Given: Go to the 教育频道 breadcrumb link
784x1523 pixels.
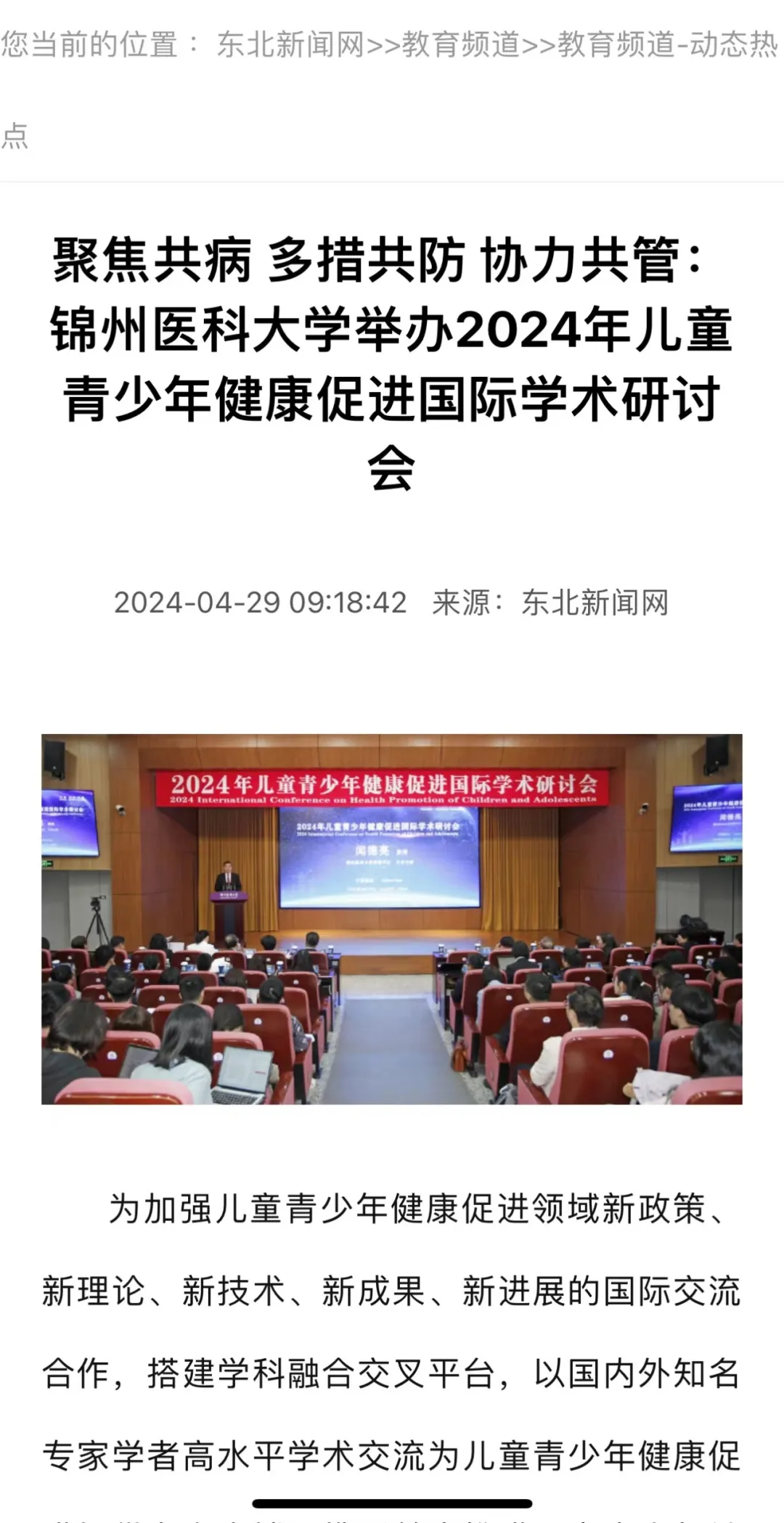Looking at the screenshot, I should [x=460, y=45].
